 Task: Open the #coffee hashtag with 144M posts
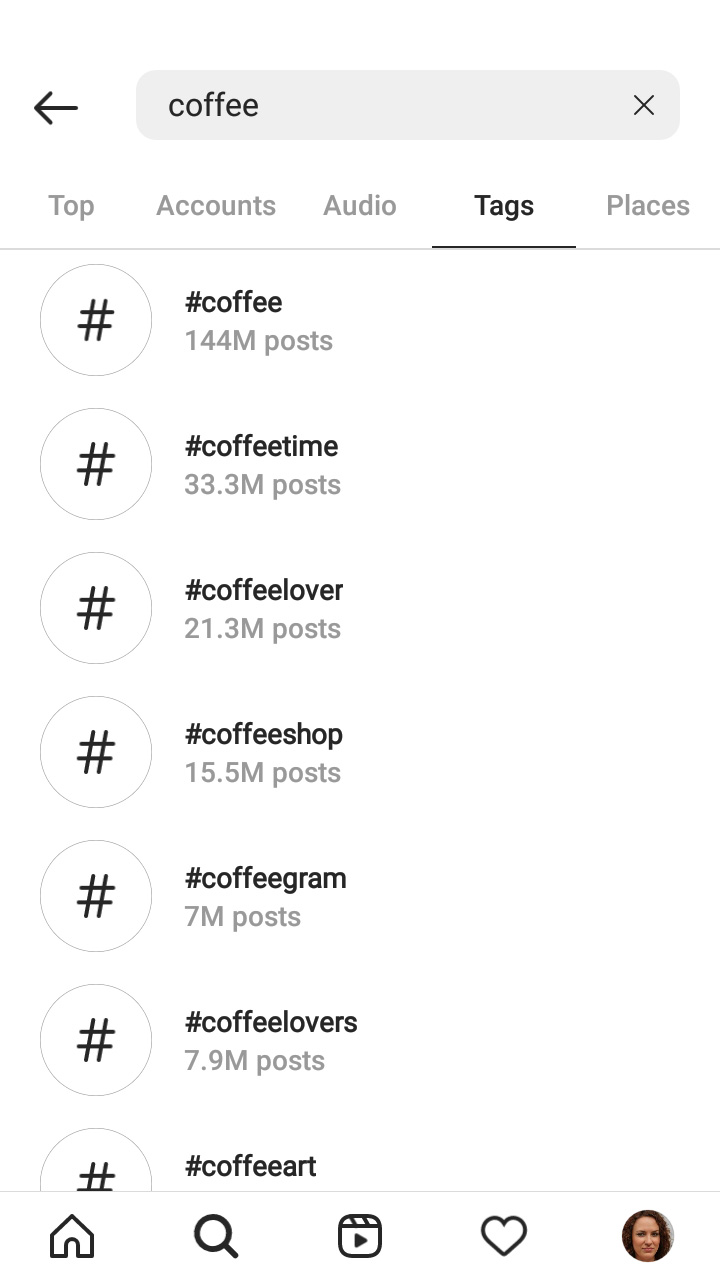(x=360, y=320)
